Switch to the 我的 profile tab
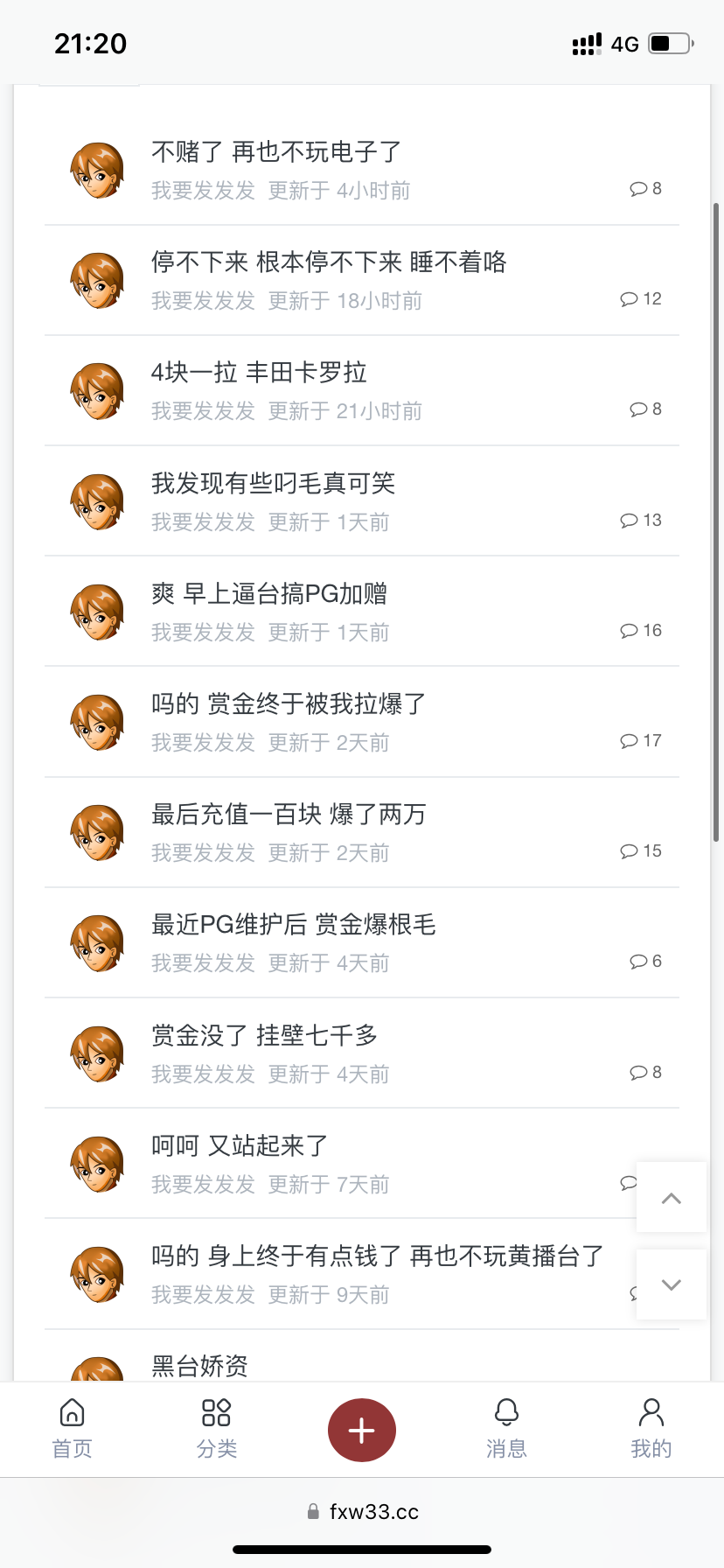This screenshot has height=1568, width=724. click(651, 1429)
